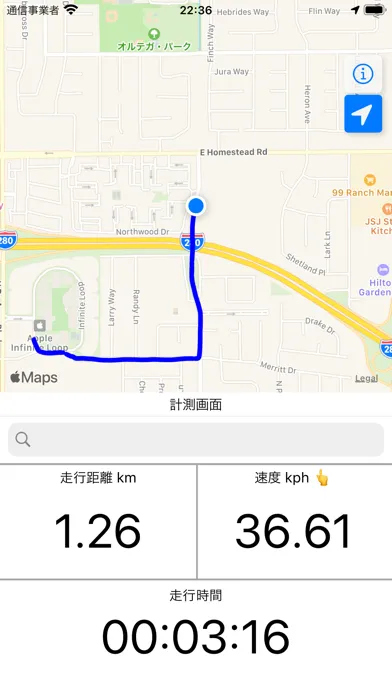Select the 99 Ranch Market map pin
The image size is (392, 696).
tap(369, 180)
